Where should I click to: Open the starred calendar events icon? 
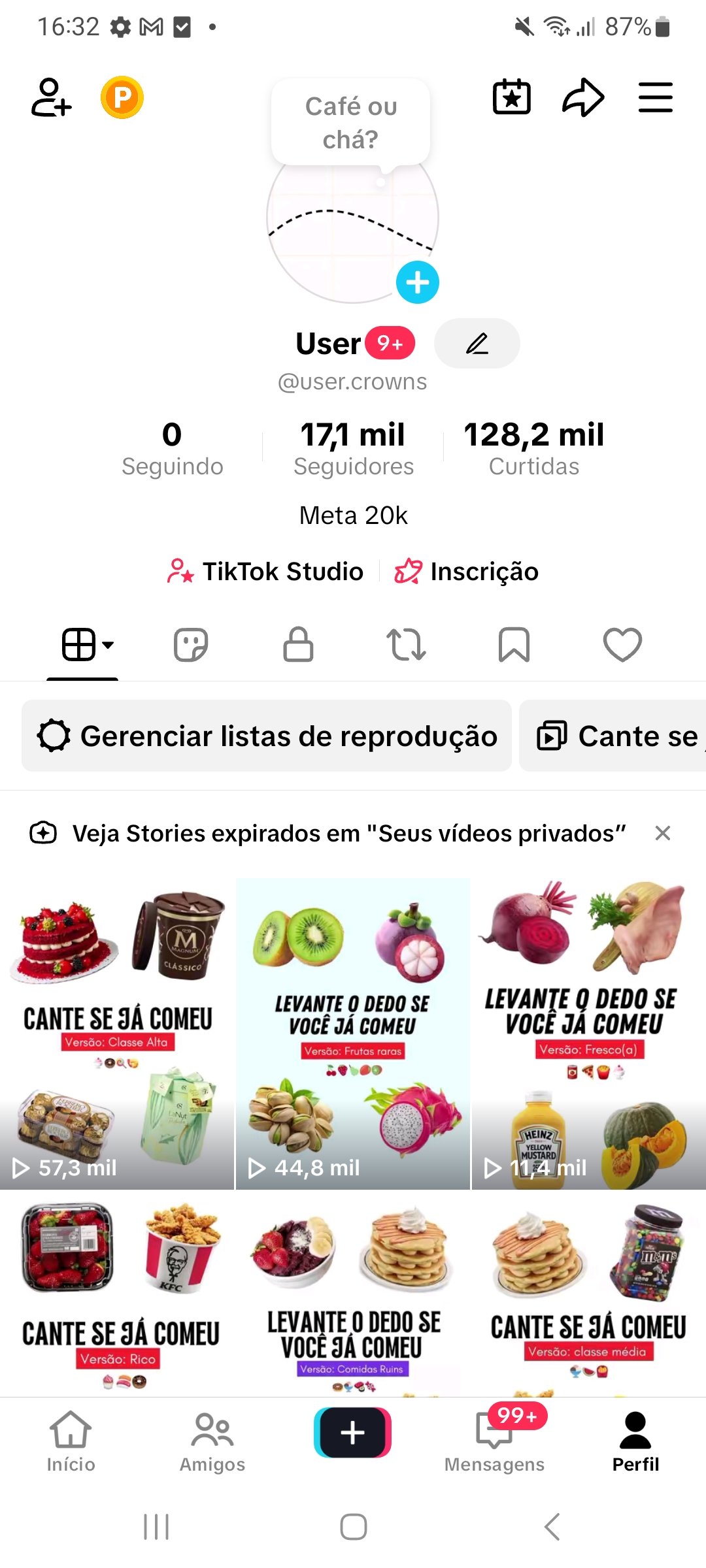pos(511,98)
